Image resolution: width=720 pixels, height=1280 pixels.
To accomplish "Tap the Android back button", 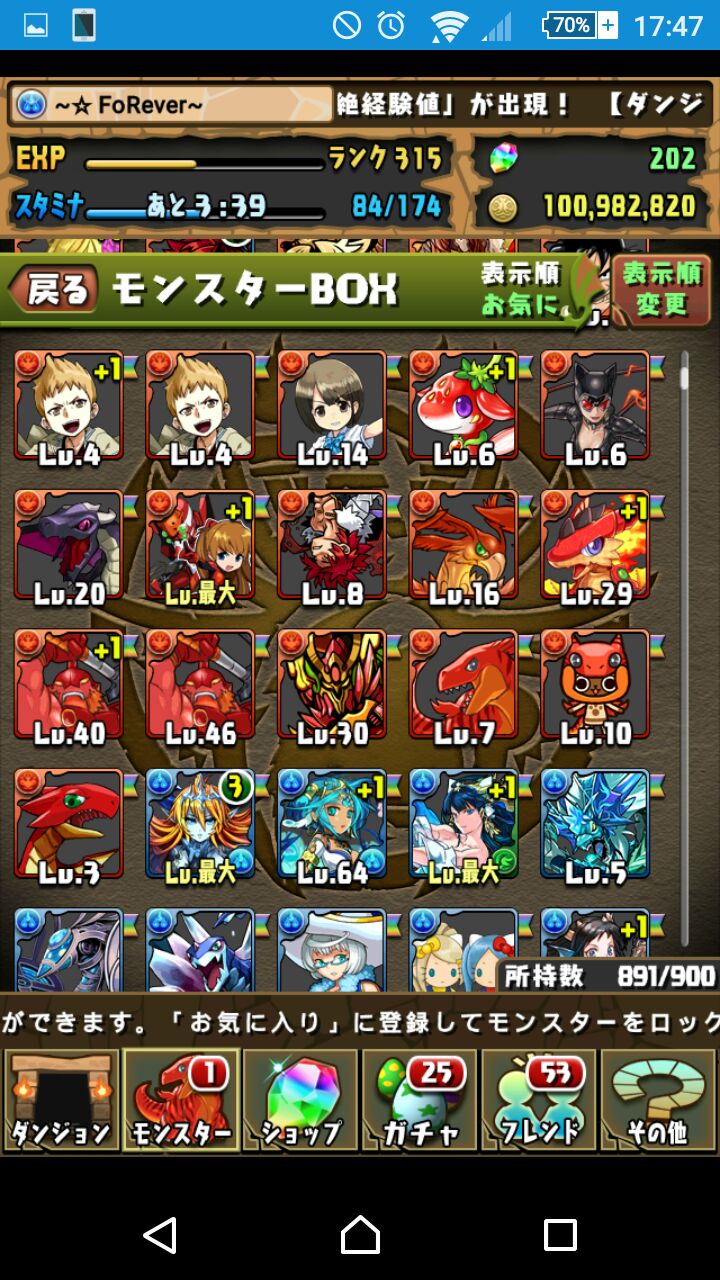I will click(161, 1235).
